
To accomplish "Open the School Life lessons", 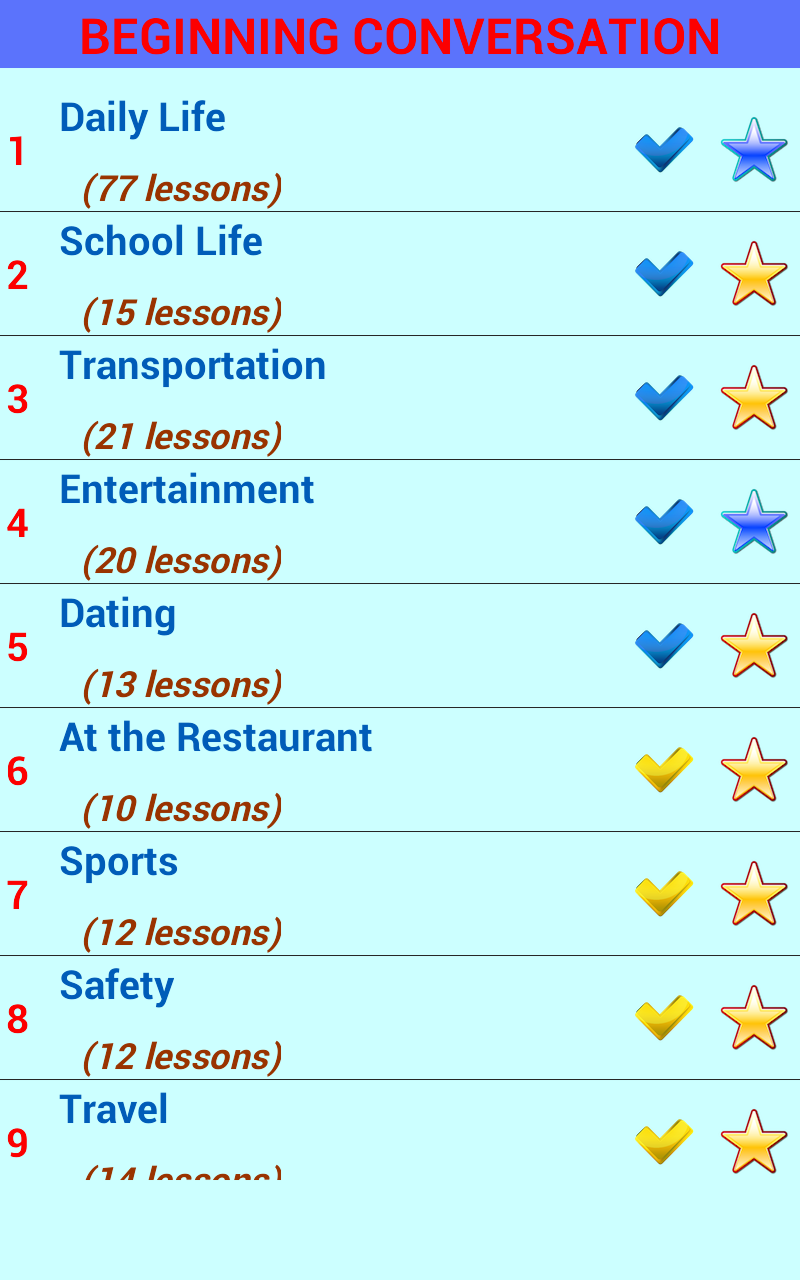I will coord(400,274).
